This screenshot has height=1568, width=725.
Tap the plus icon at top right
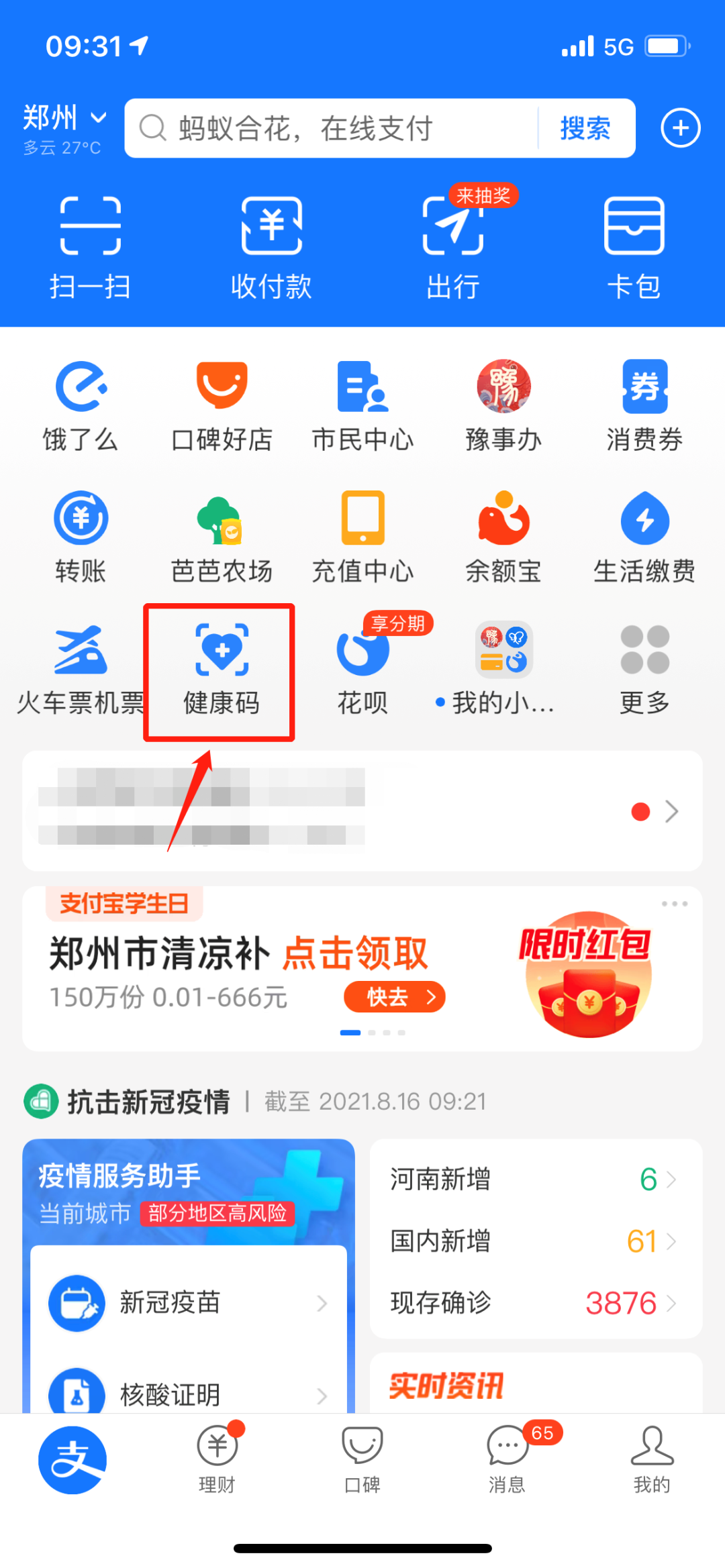[x=680, y=128]
